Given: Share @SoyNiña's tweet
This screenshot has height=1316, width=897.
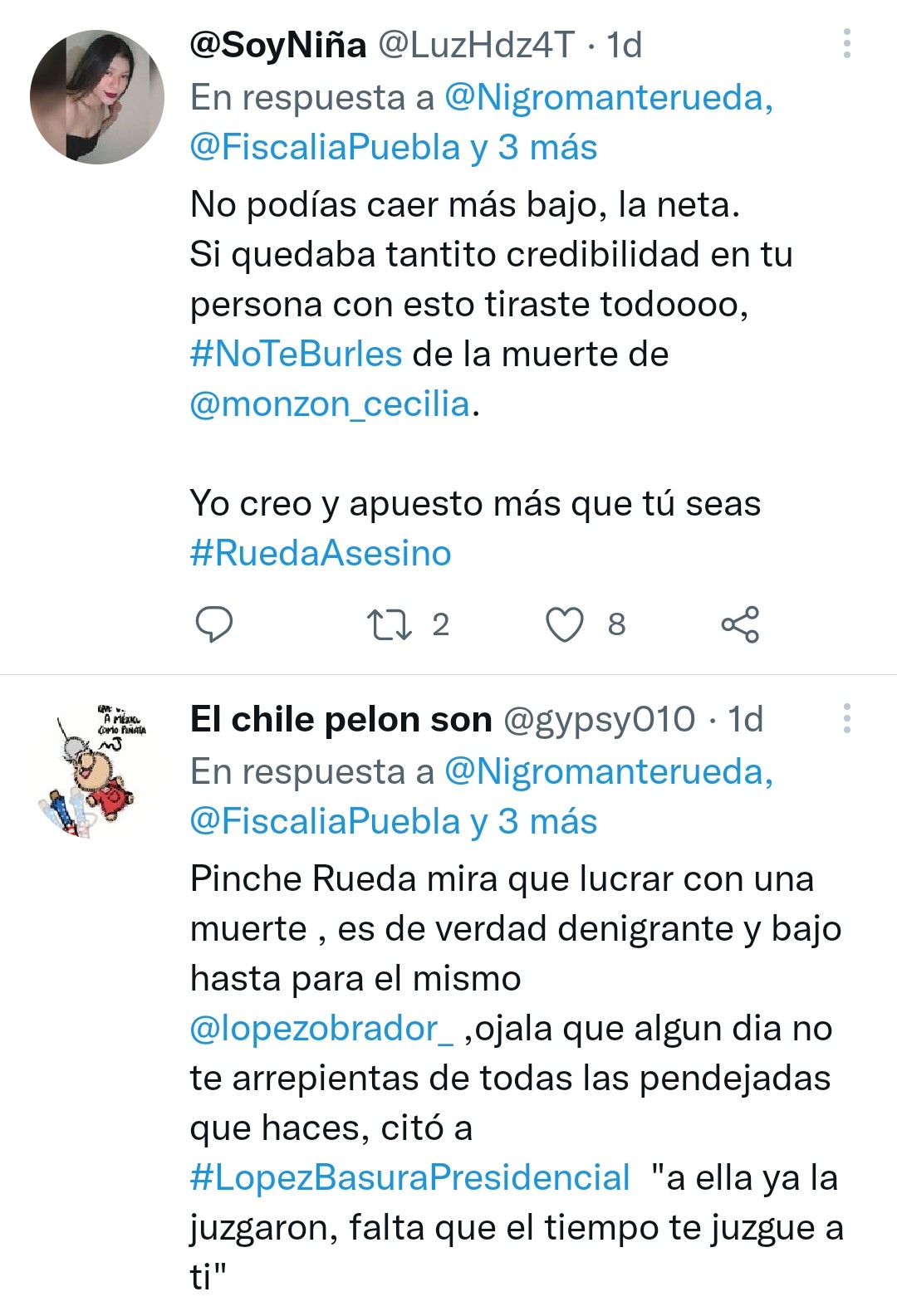Looking at the screenshot, I should click(740, 624).
